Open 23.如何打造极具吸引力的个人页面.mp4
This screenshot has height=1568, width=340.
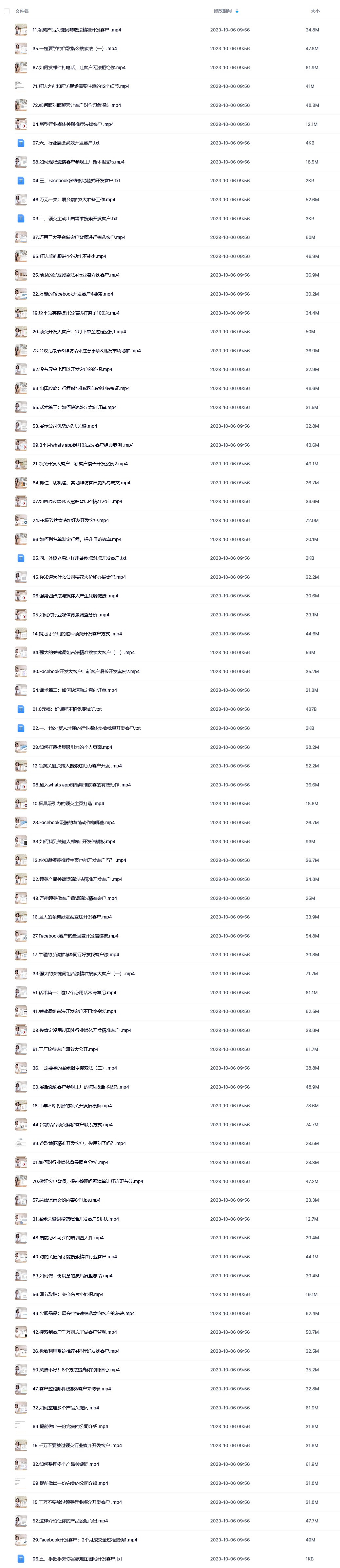(72, 747)
